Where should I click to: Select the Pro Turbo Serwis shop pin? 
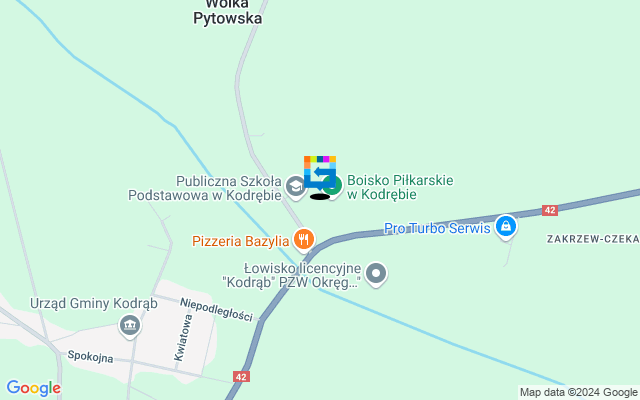click(506, 228)
